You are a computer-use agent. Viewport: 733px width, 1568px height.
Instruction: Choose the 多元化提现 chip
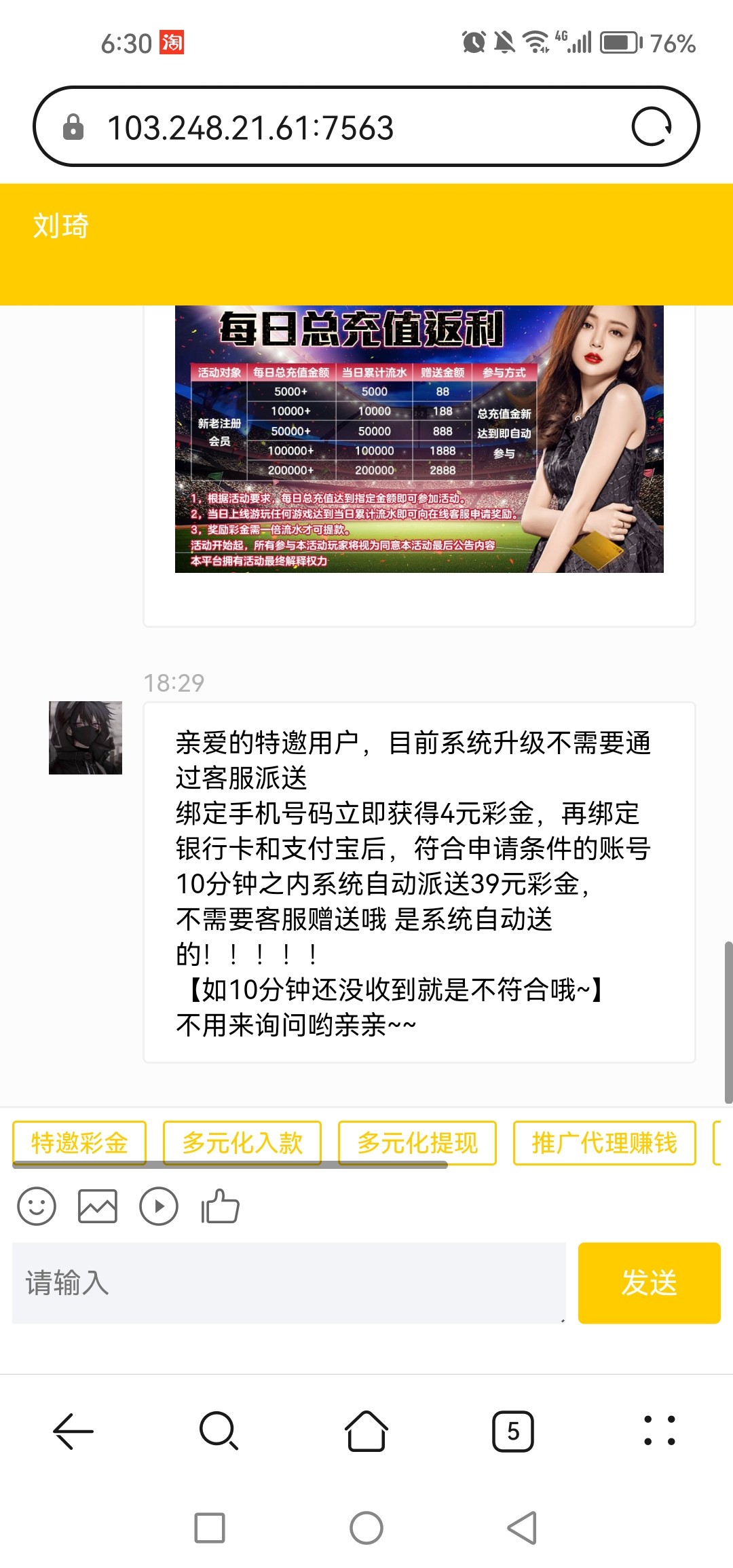point(417,1143)
